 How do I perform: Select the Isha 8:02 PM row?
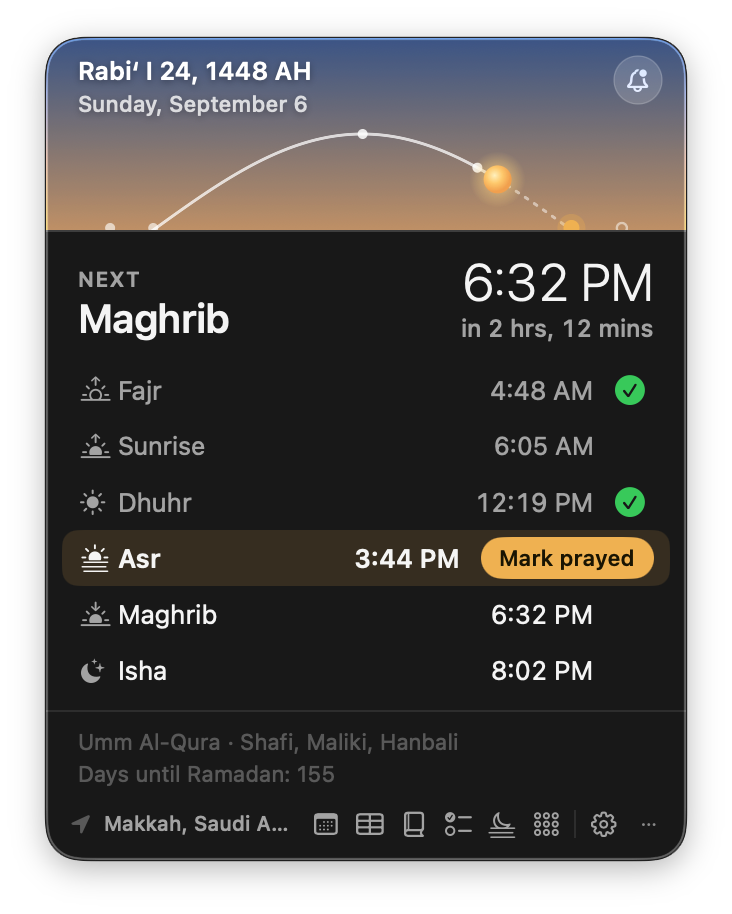click(366, 671)
